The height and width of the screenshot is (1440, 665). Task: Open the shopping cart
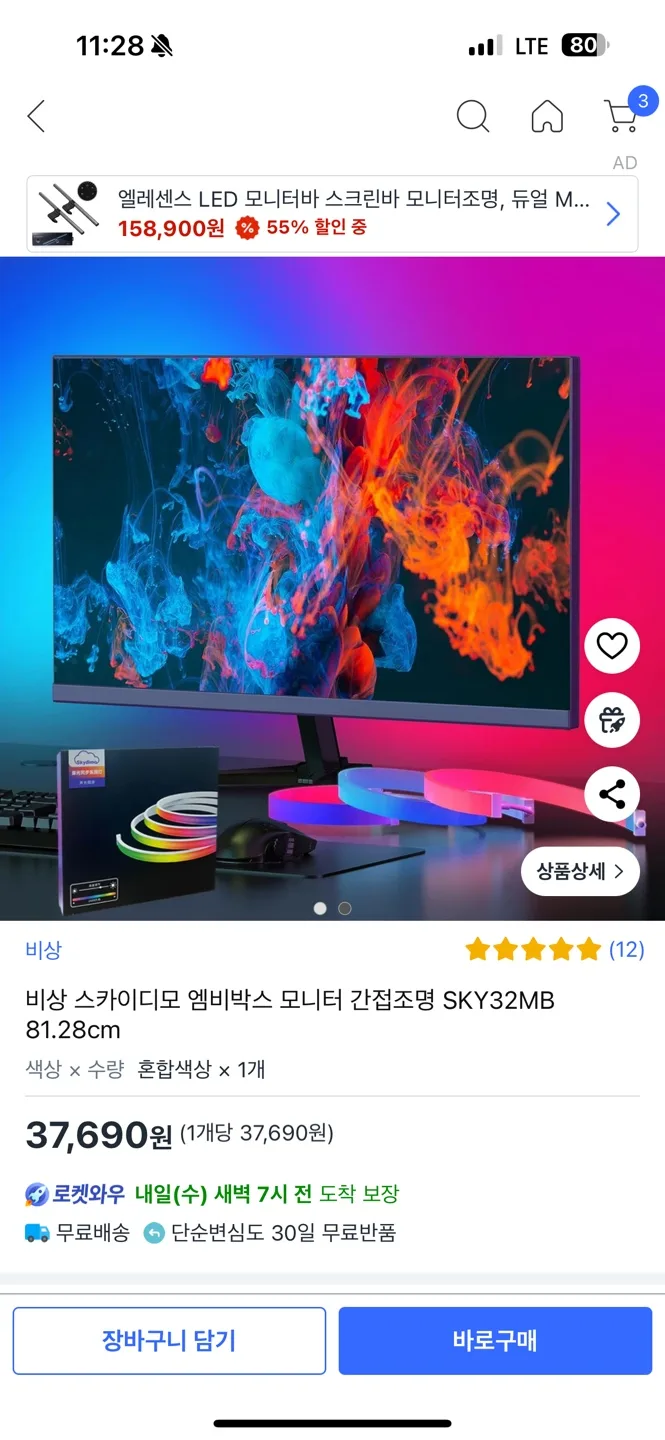(622, 116)
